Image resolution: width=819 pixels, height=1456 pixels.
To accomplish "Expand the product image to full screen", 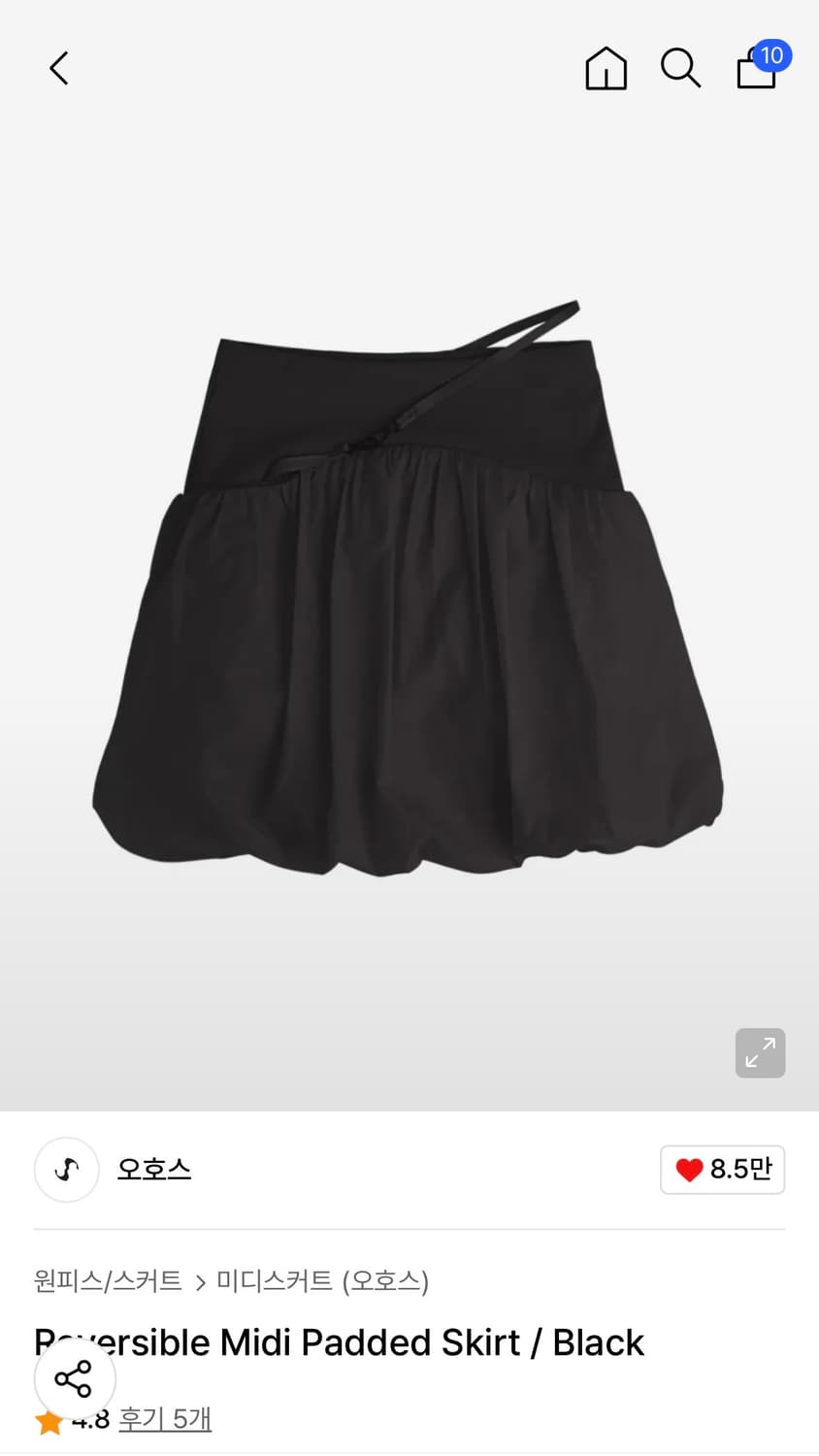I will (760, 1053).
